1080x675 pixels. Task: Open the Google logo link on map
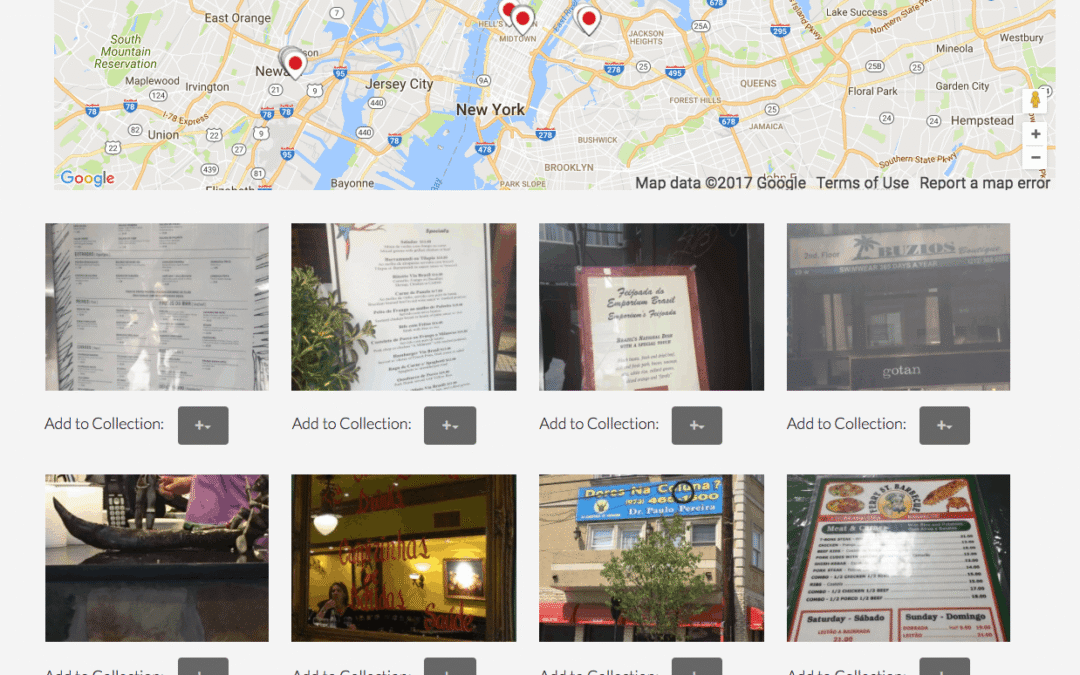click(x=87, y=178)
